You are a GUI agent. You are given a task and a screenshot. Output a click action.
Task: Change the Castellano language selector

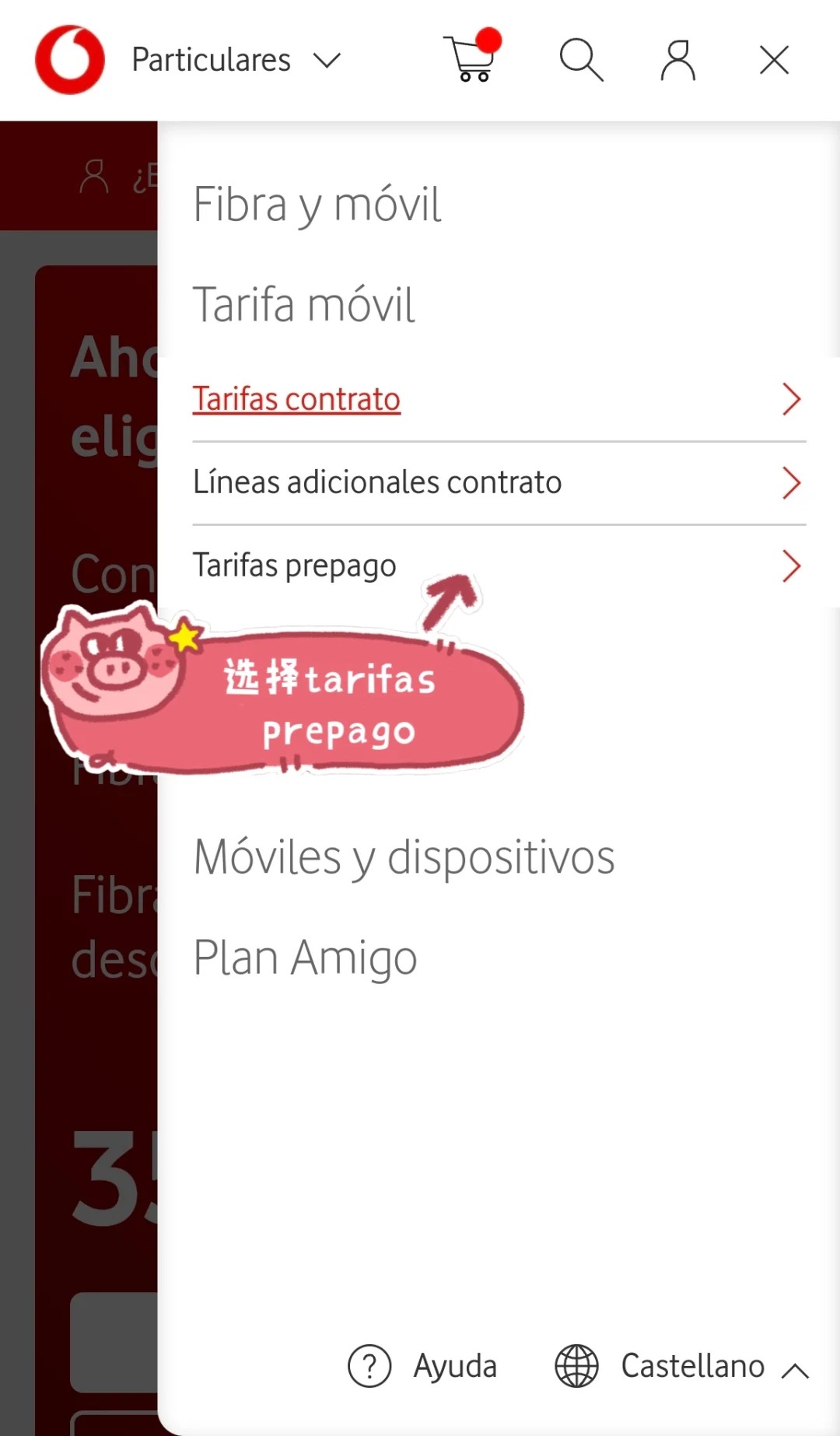pos(682,1366)
